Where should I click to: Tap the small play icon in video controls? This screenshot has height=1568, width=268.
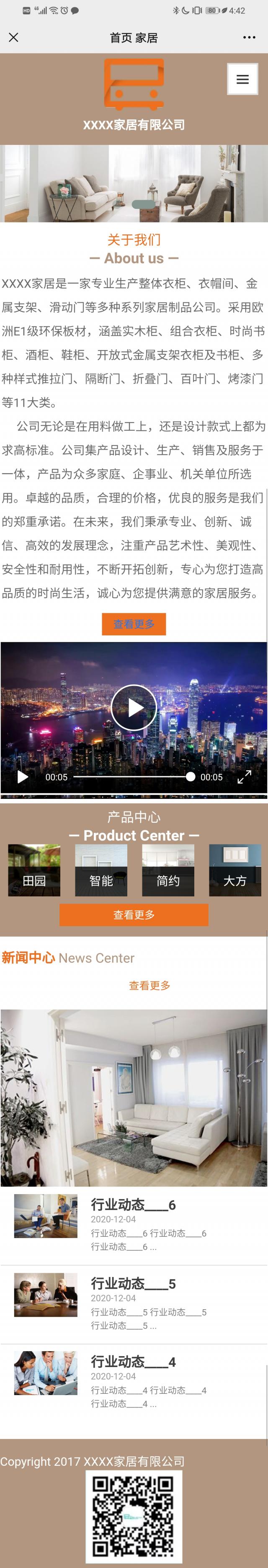point(23,777)
